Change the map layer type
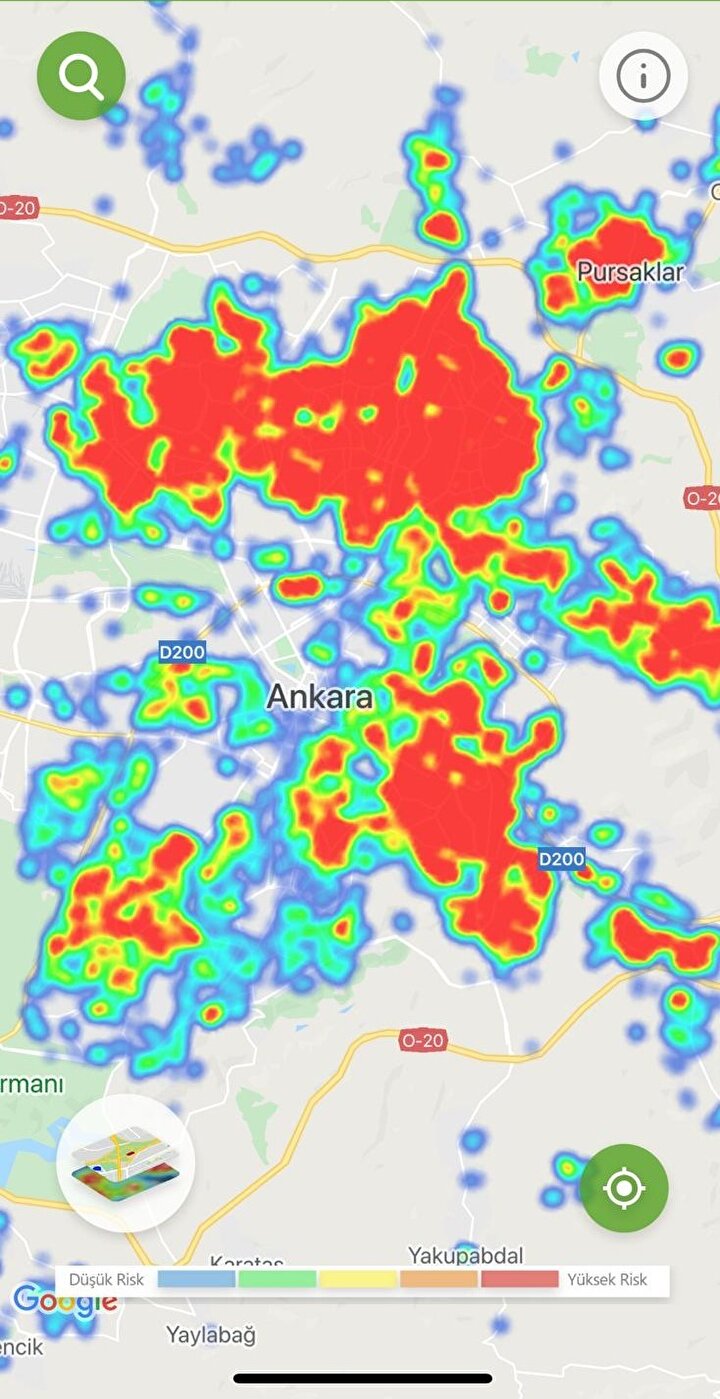This screenshot has width=720, height=1399. [x=125, y=1162]
